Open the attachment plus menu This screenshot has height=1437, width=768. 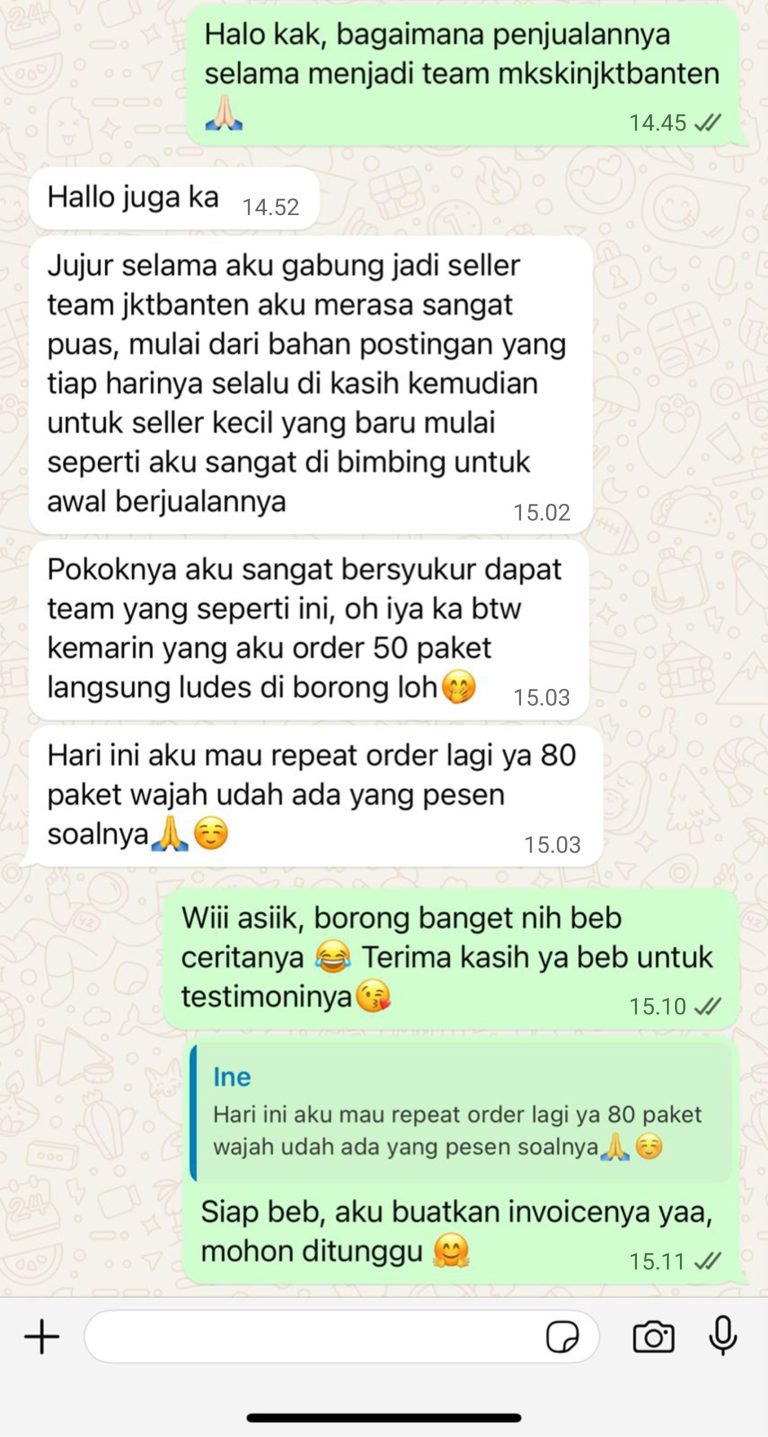click(42, 1336)
